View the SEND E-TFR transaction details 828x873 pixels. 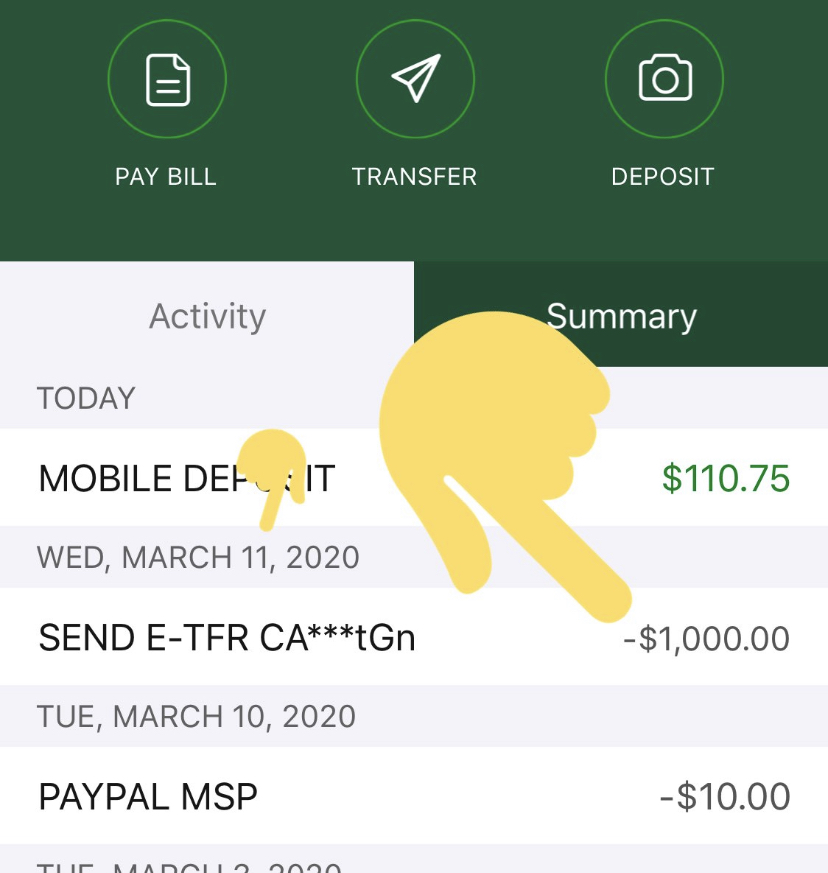(414, 636)
